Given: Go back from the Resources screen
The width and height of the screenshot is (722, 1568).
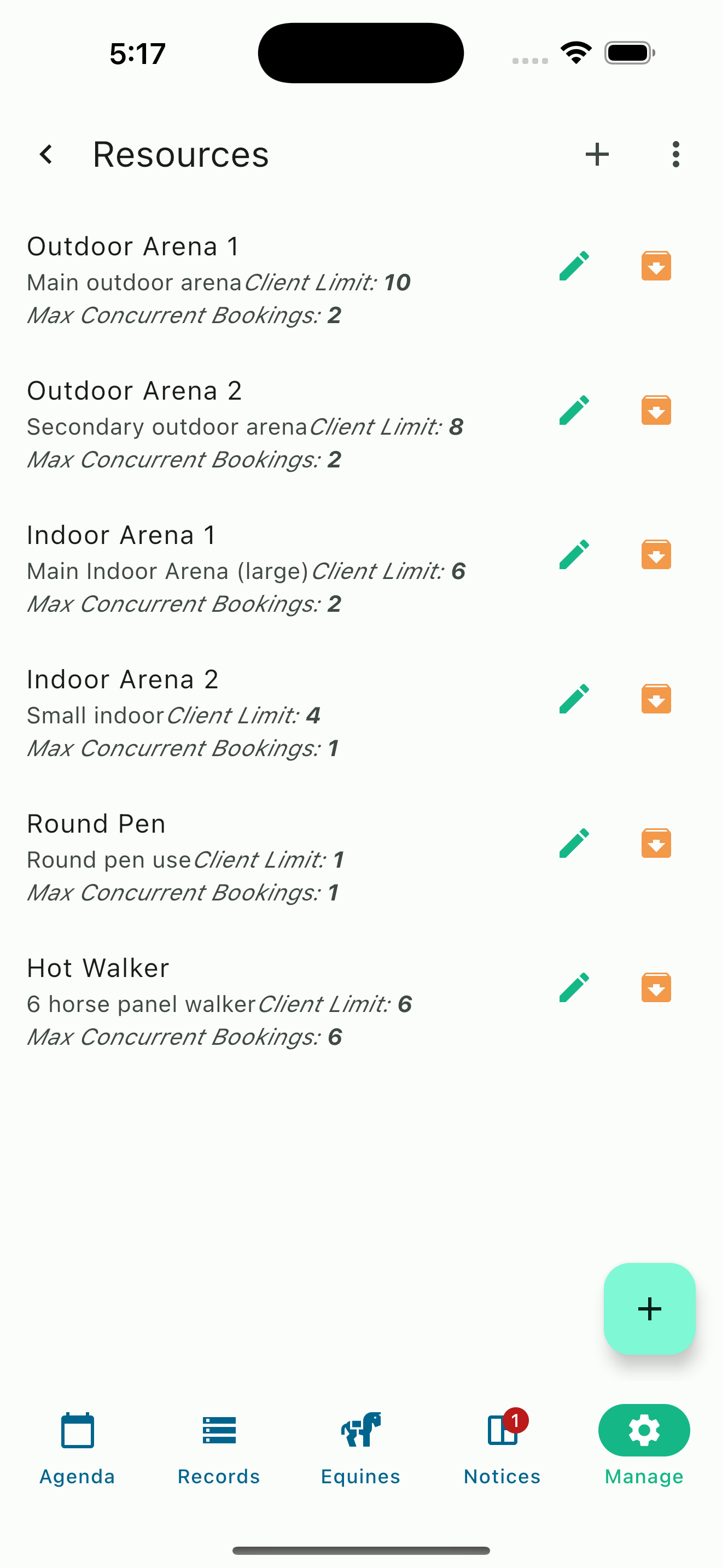Looking at the screenshot, I should point(46,154).
